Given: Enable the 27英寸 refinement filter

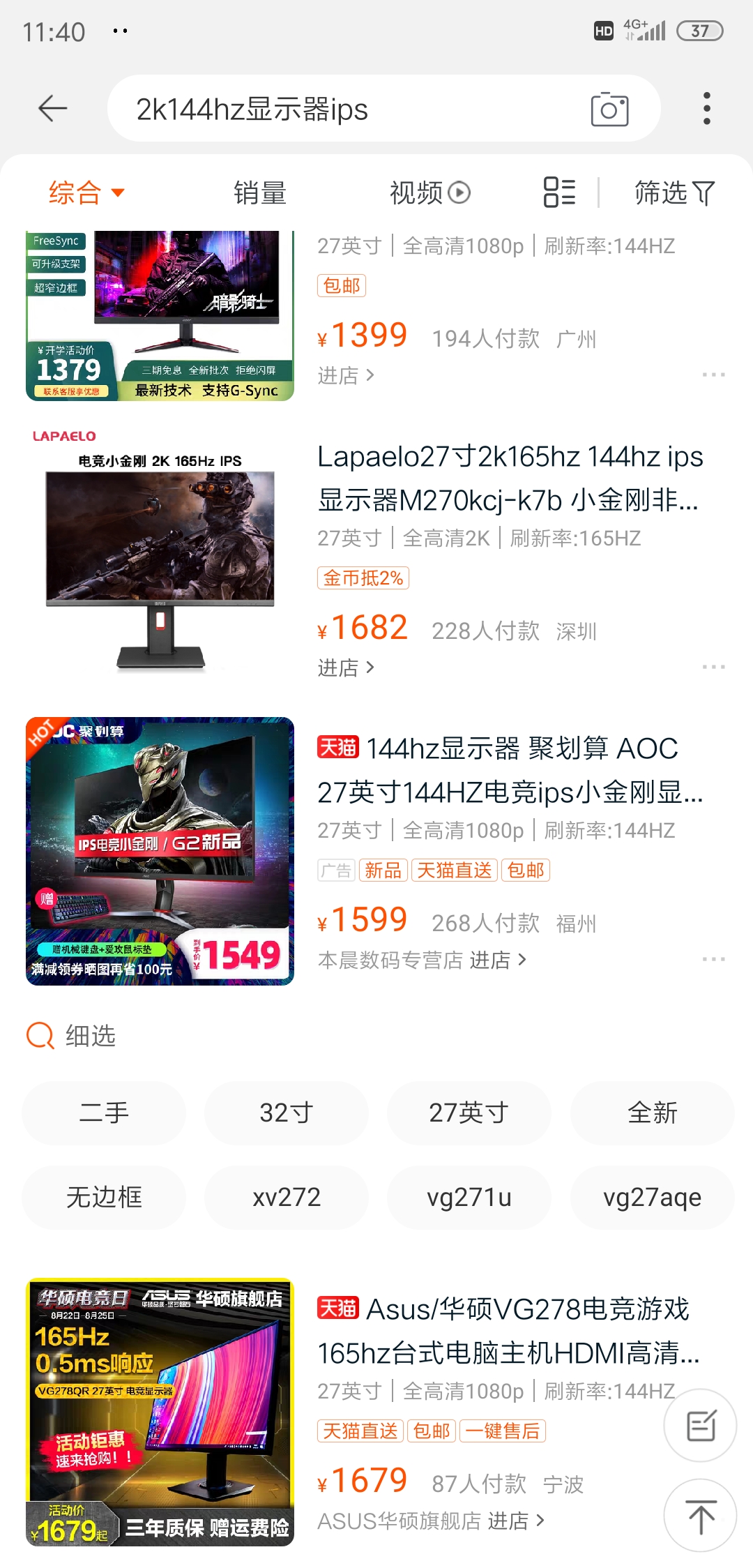Looking at the screenshot, I should (x=469, y=1113).
